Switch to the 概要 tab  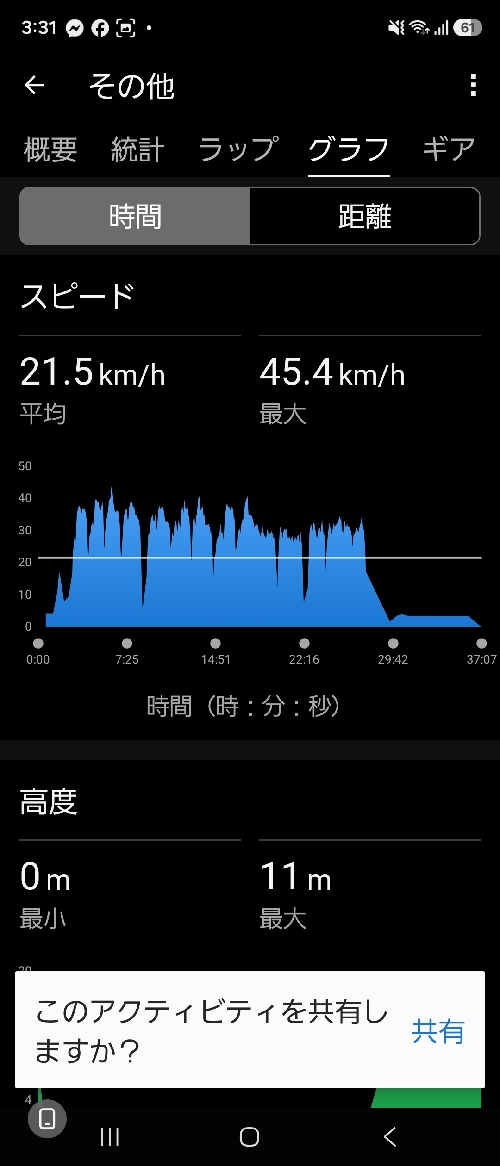pyautogui.click(x=51, y=149)
